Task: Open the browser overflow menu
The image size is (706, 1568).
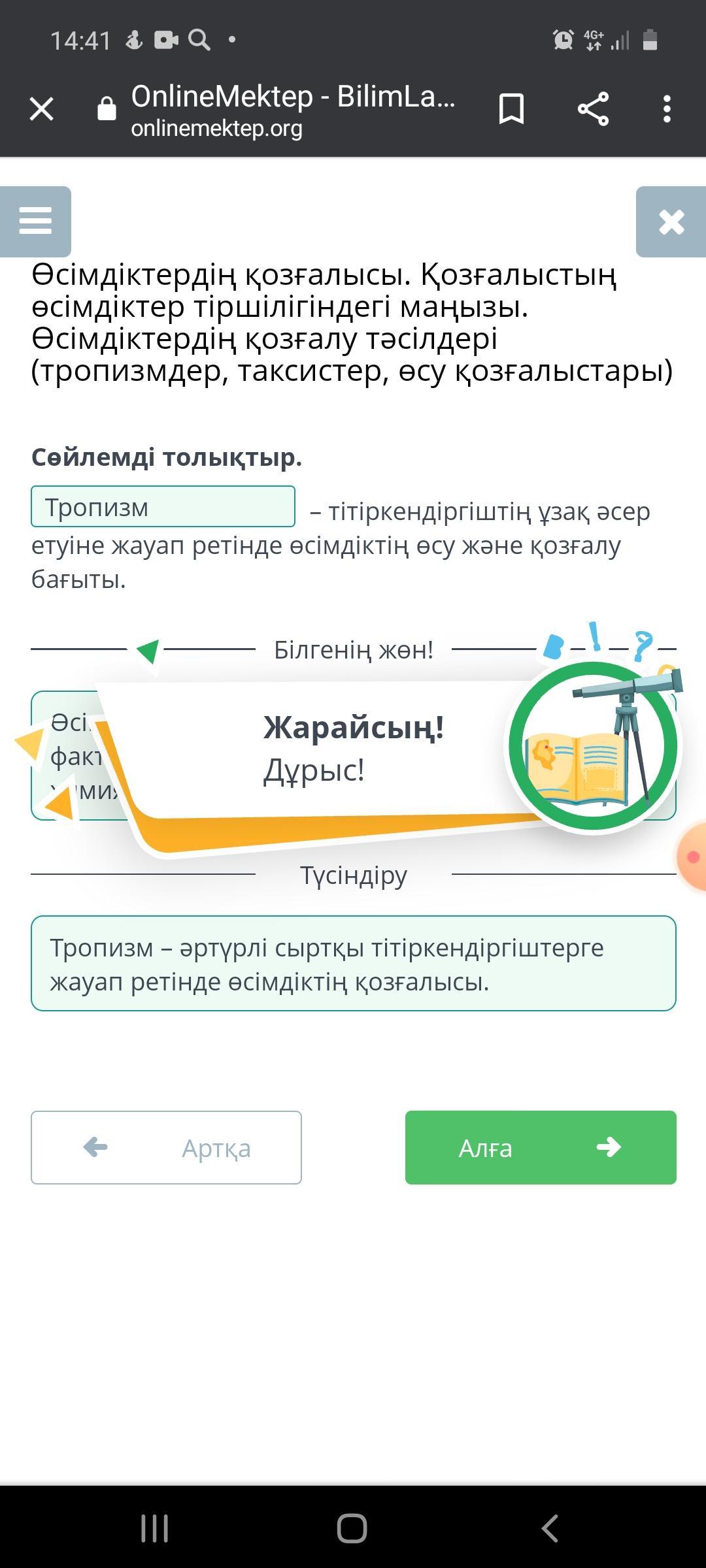Action: [x=667, y=108]
